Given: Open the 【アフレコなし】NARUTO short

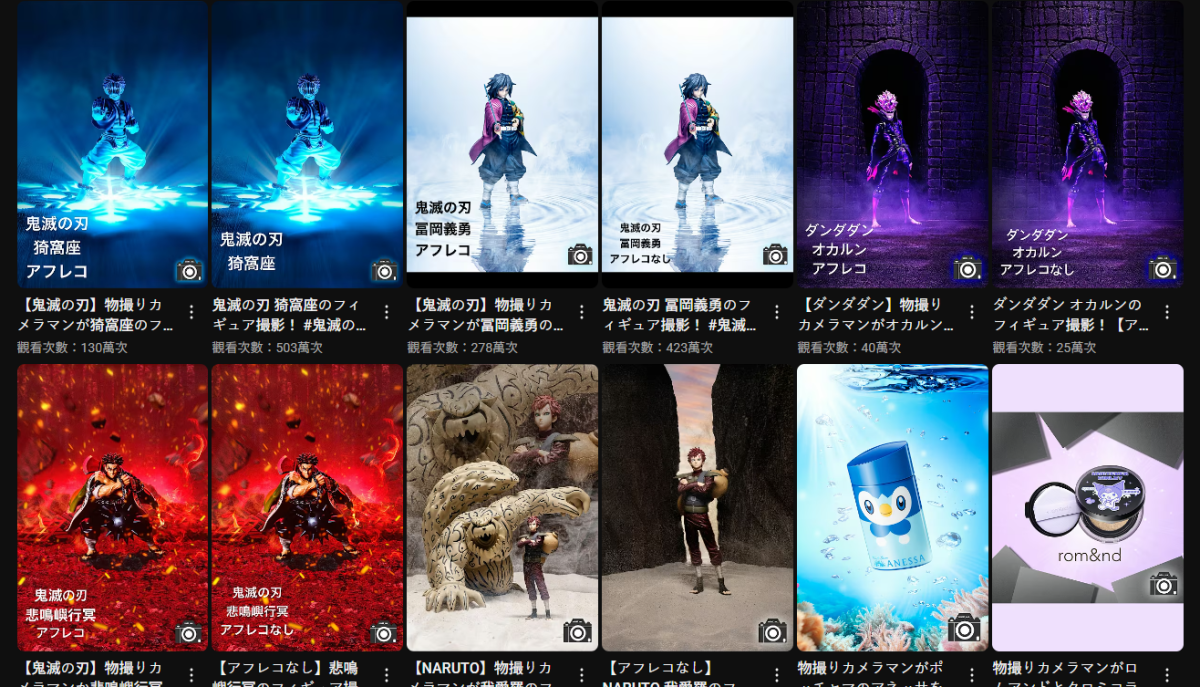Looking at the screenshot, I should 697,507.
